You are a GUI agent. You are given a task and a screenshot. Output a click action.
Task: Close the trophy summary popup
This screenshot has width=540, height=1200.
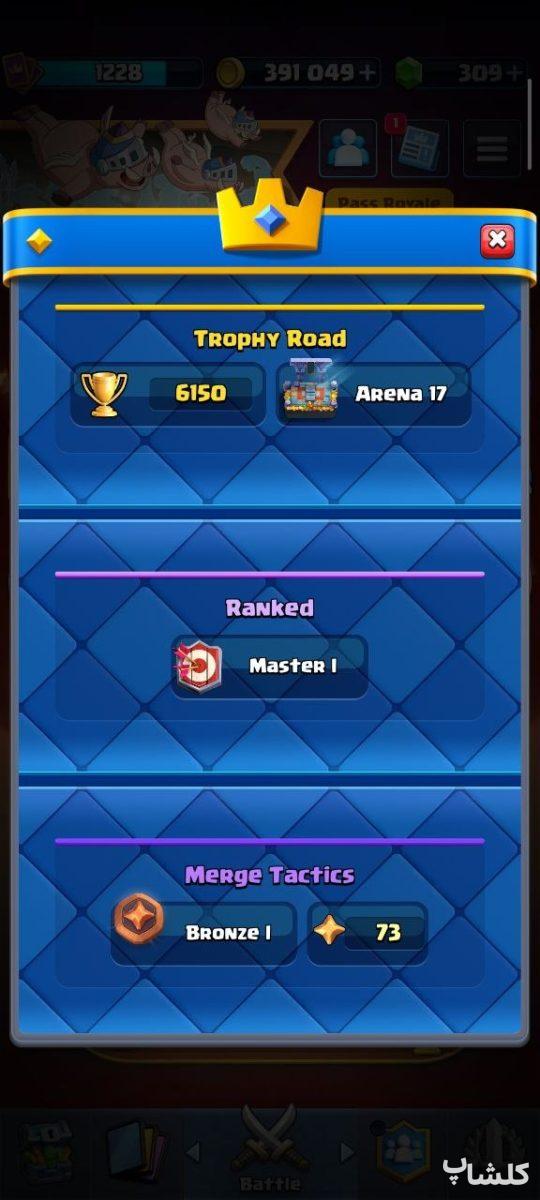[x=497, y=241]
